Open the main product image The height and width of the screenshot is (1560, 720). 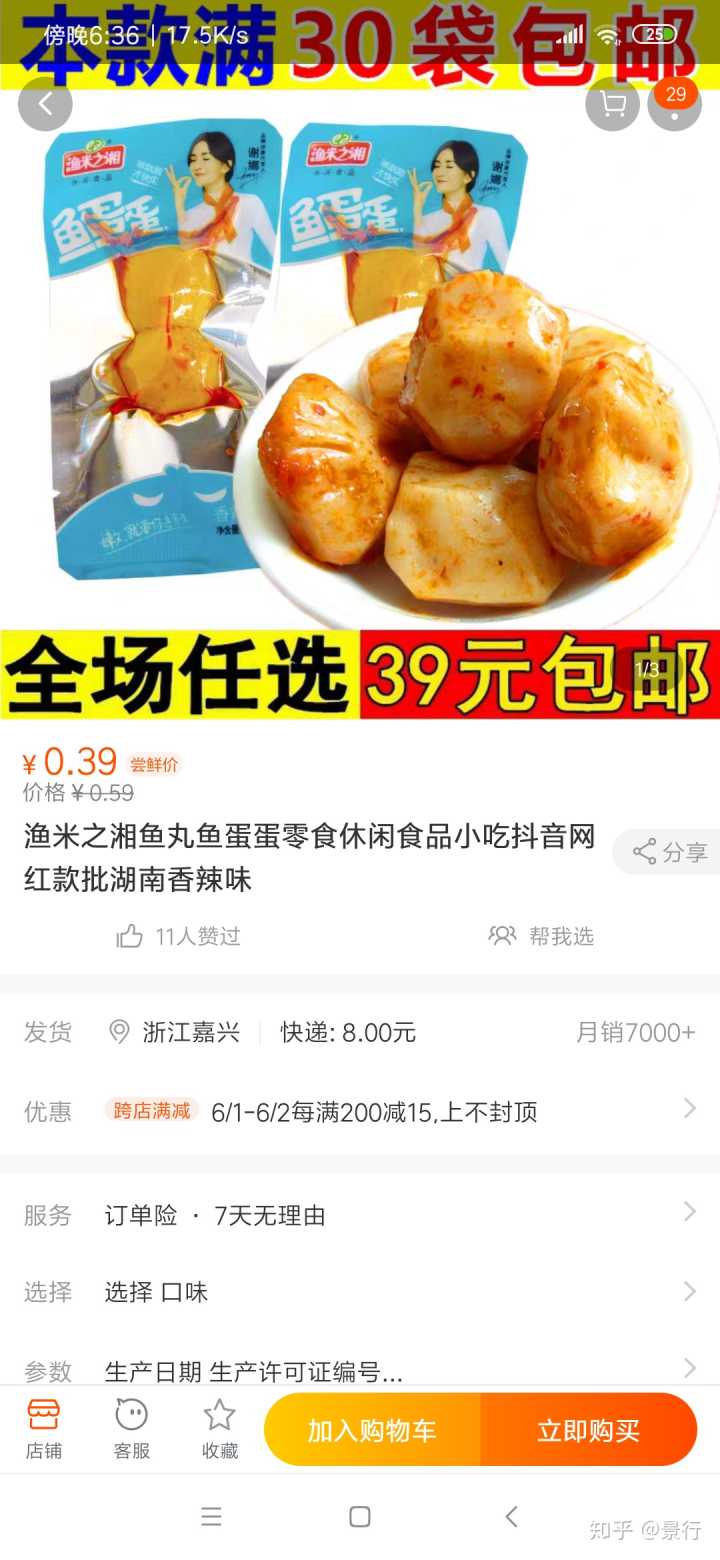coord(360,380)
